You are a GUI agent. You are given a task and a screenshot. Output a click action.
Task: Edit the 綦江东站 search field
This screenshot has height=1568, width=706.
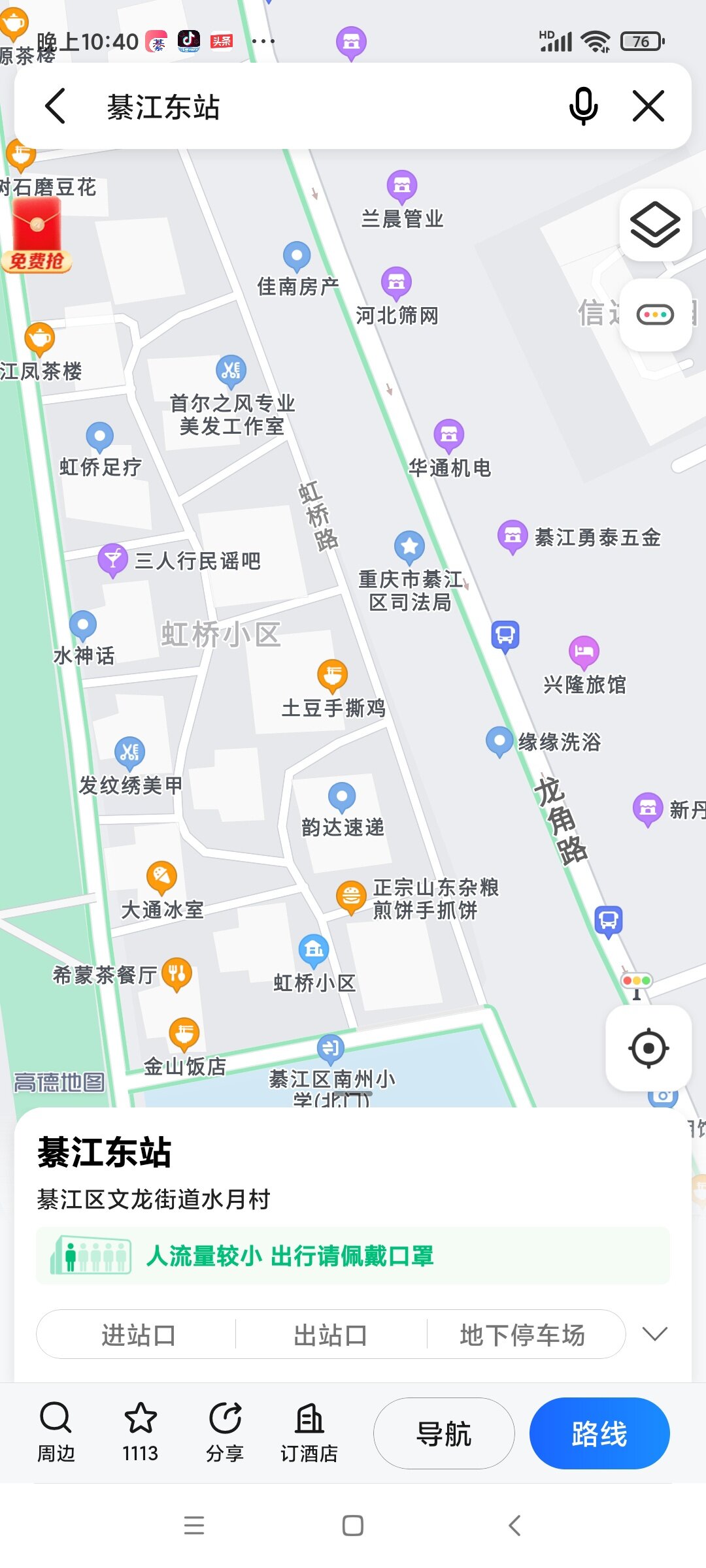tap(320, 106)
